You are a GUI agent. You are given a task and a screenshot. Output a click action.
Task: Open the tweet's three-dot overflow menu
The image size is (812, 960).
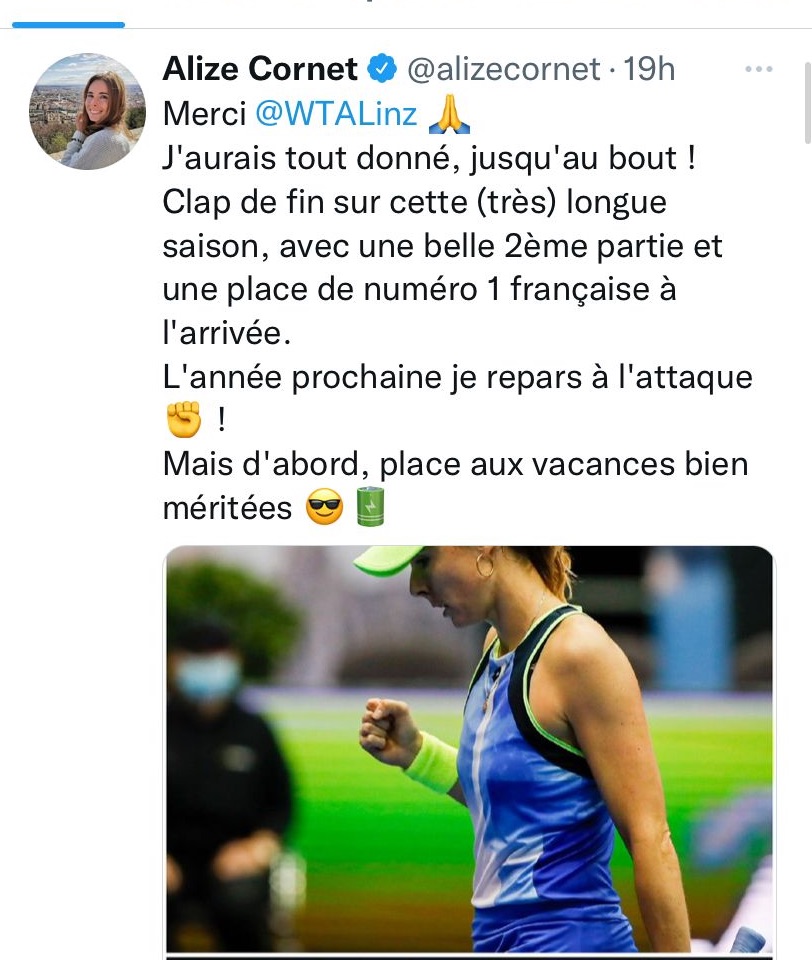click(x=760, y=69)
